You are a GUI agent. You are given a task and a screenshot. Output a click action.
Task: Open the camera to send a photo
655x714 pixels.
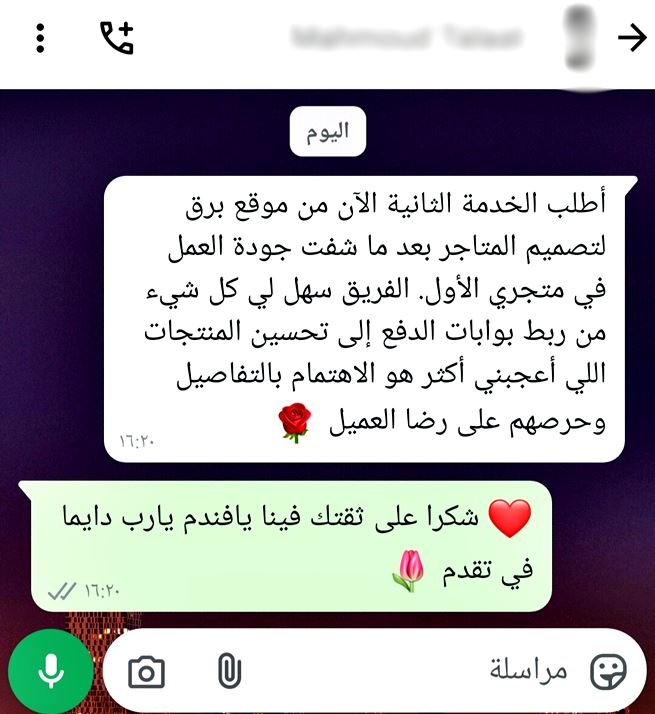coord(146,672)
